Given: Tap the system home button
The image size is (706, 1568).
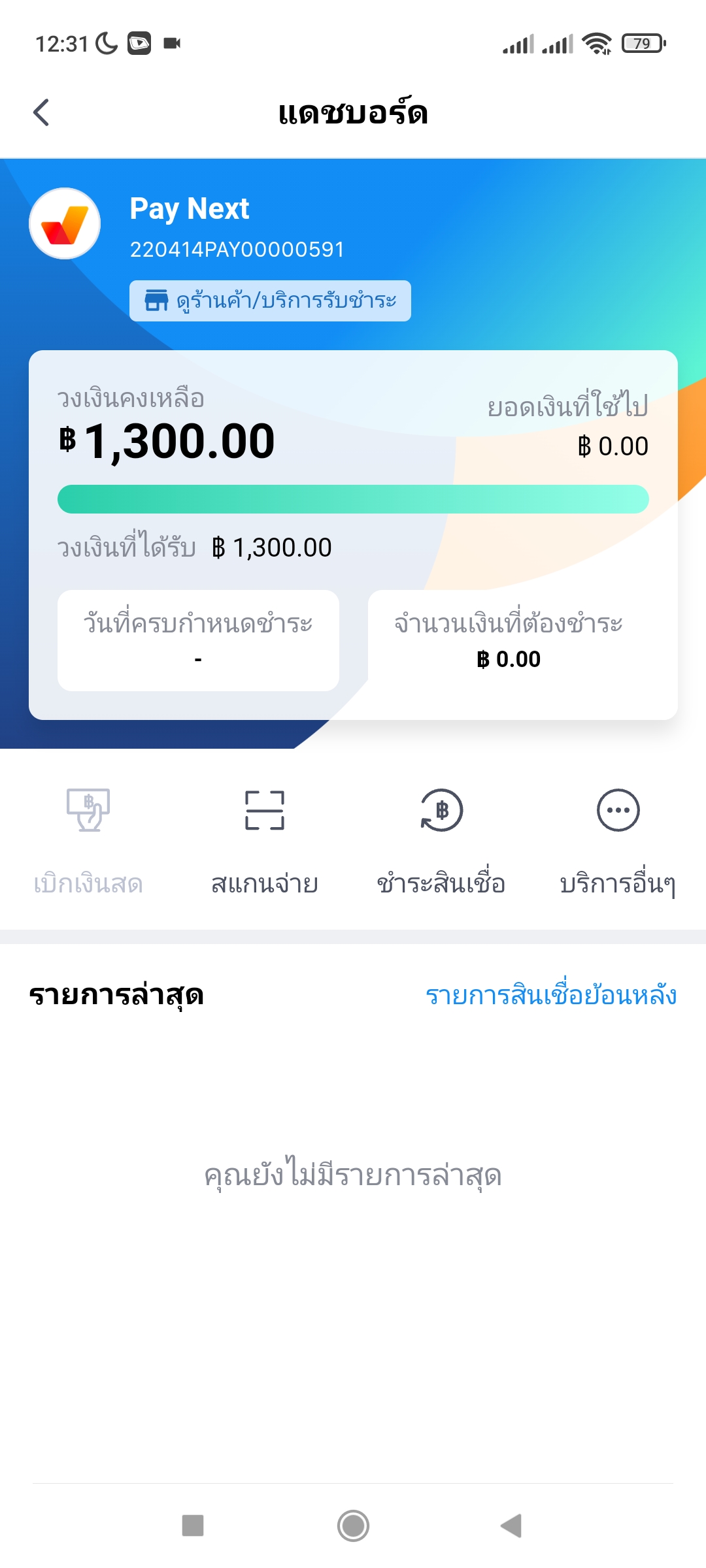Looking at the screenshot, I should tap(353, 1526).
